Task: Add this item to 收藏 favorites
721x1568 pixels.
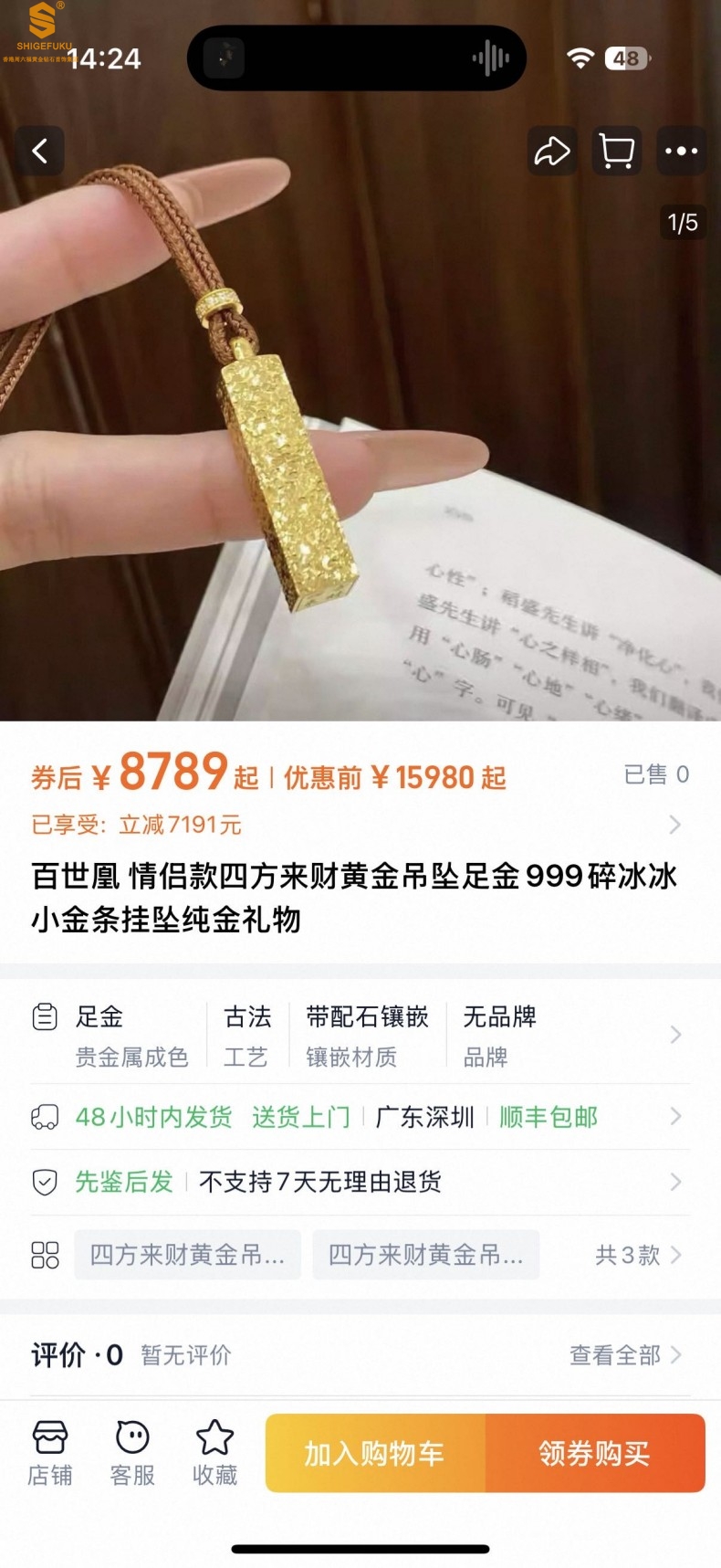Action: click(x=214, y=1453)
